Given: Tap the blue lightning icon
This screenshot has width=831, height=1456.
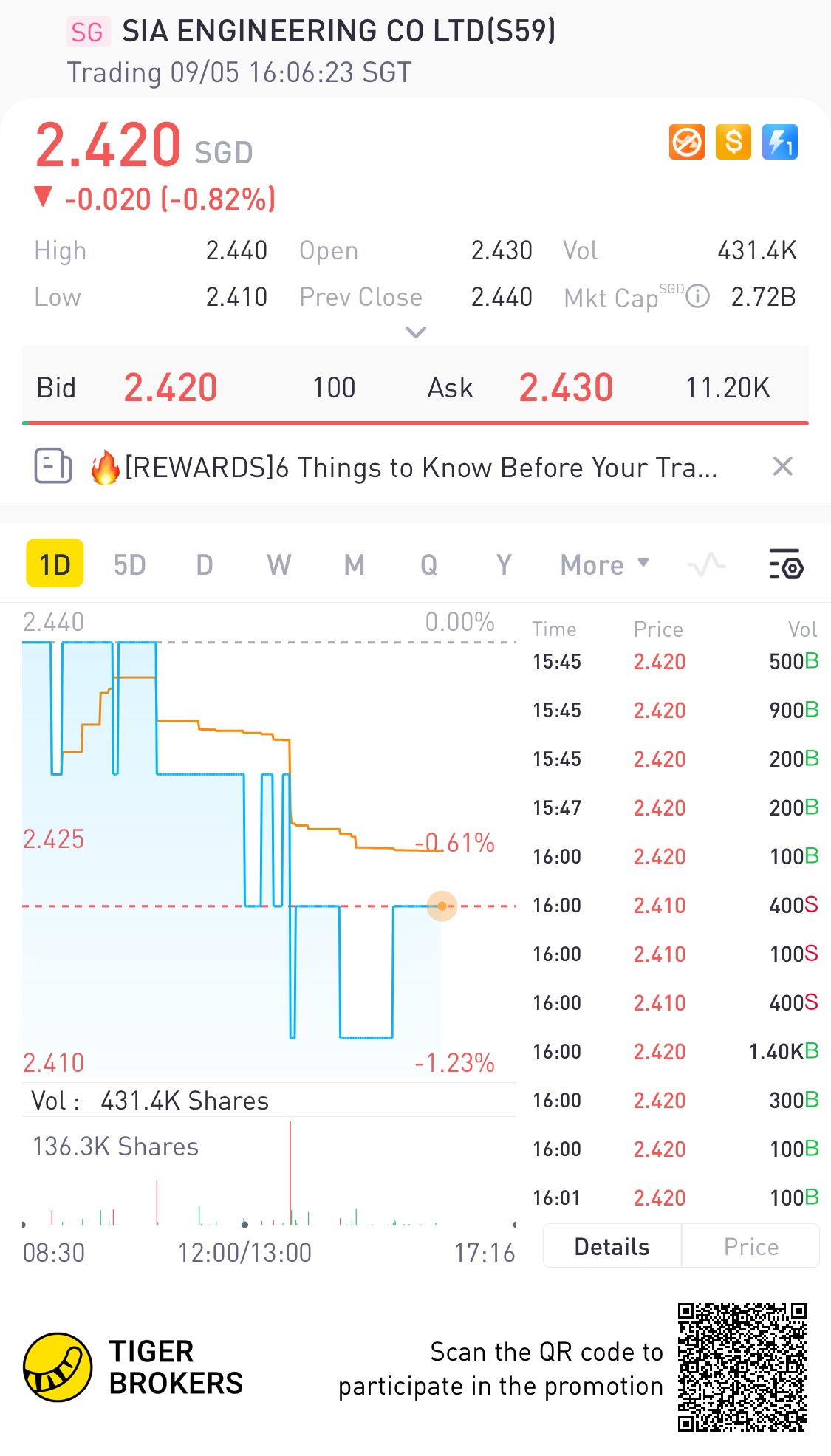Looking at the screenshot, I should point(779,142).
